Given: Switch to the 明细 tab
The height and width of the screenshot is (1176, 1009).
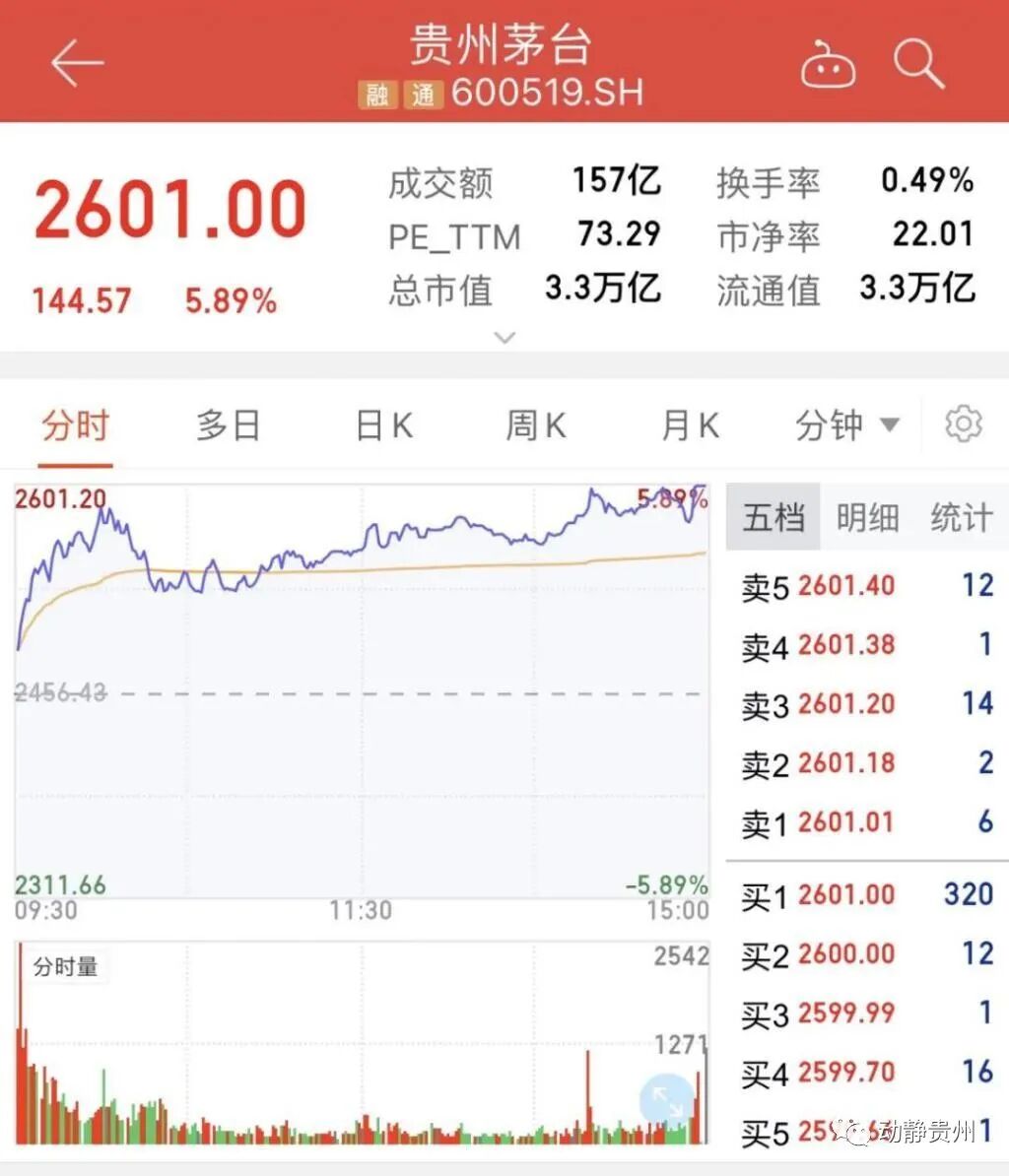Looking at the screenshot, I should (x=867, y=518).
